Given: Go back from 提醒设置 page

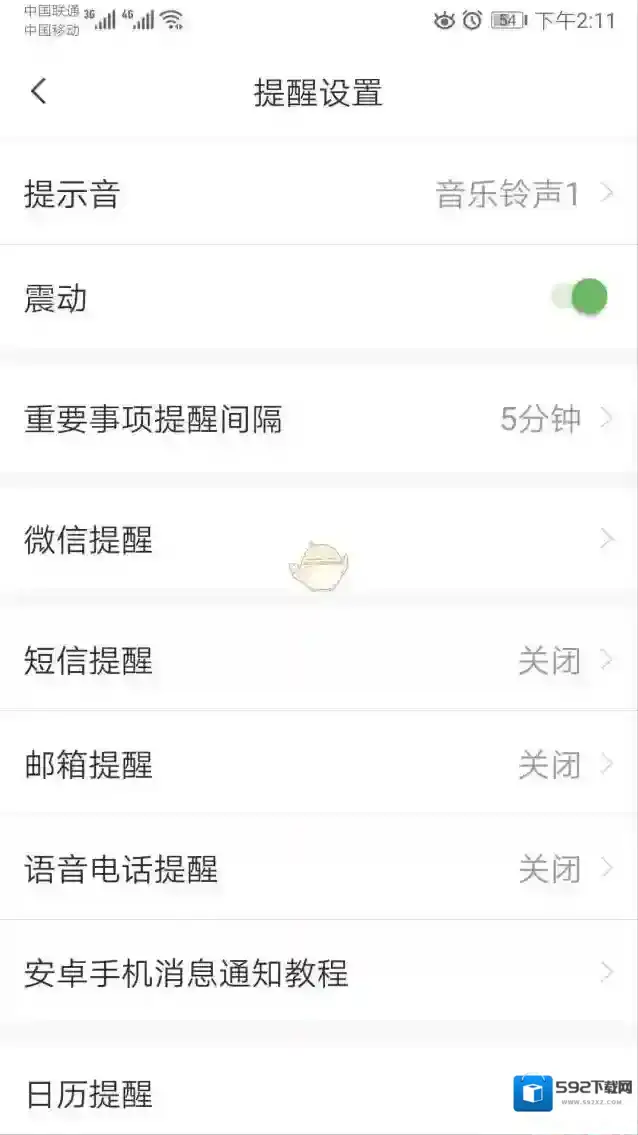Looking at the screenshot, I should coord(39,92).
